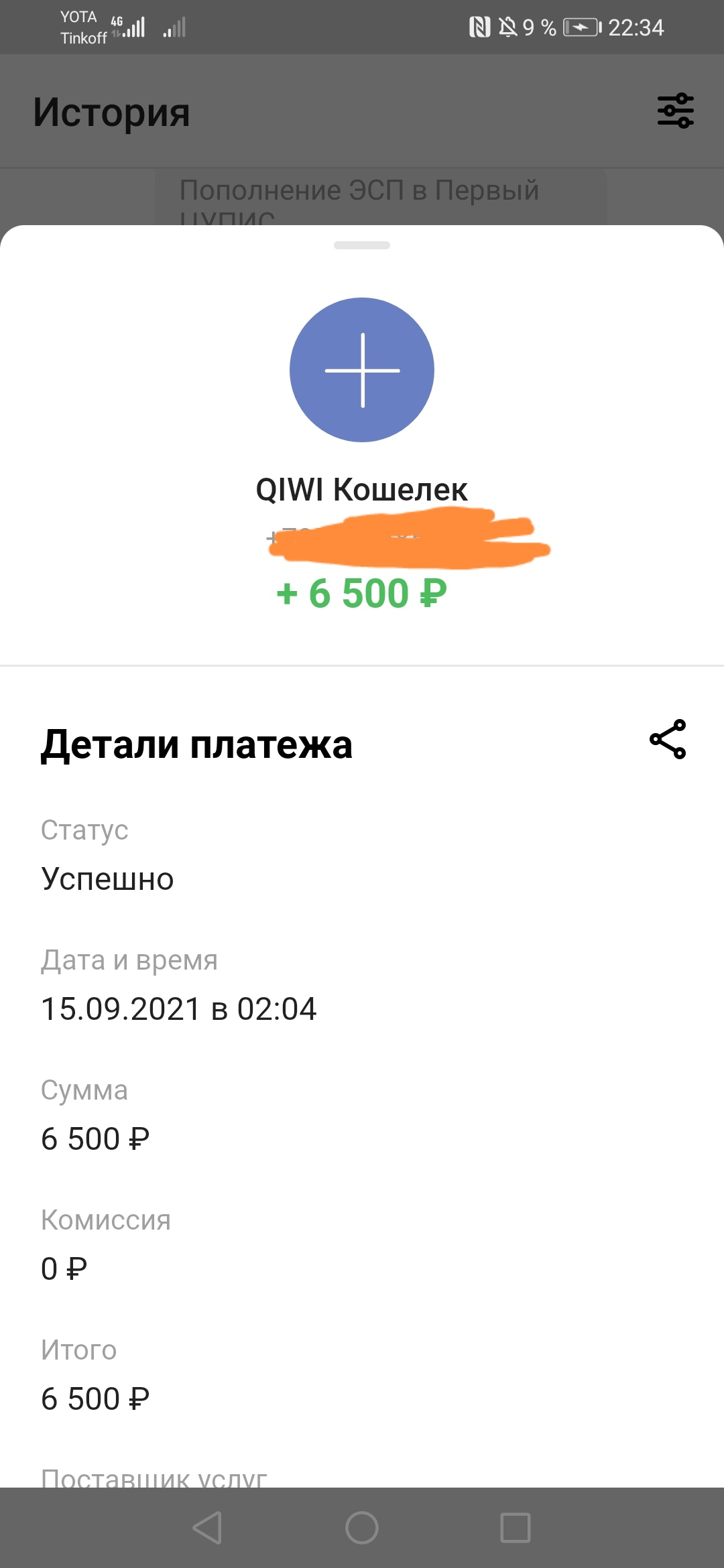
Task: Go back with the system back button
Action: 207,1528
